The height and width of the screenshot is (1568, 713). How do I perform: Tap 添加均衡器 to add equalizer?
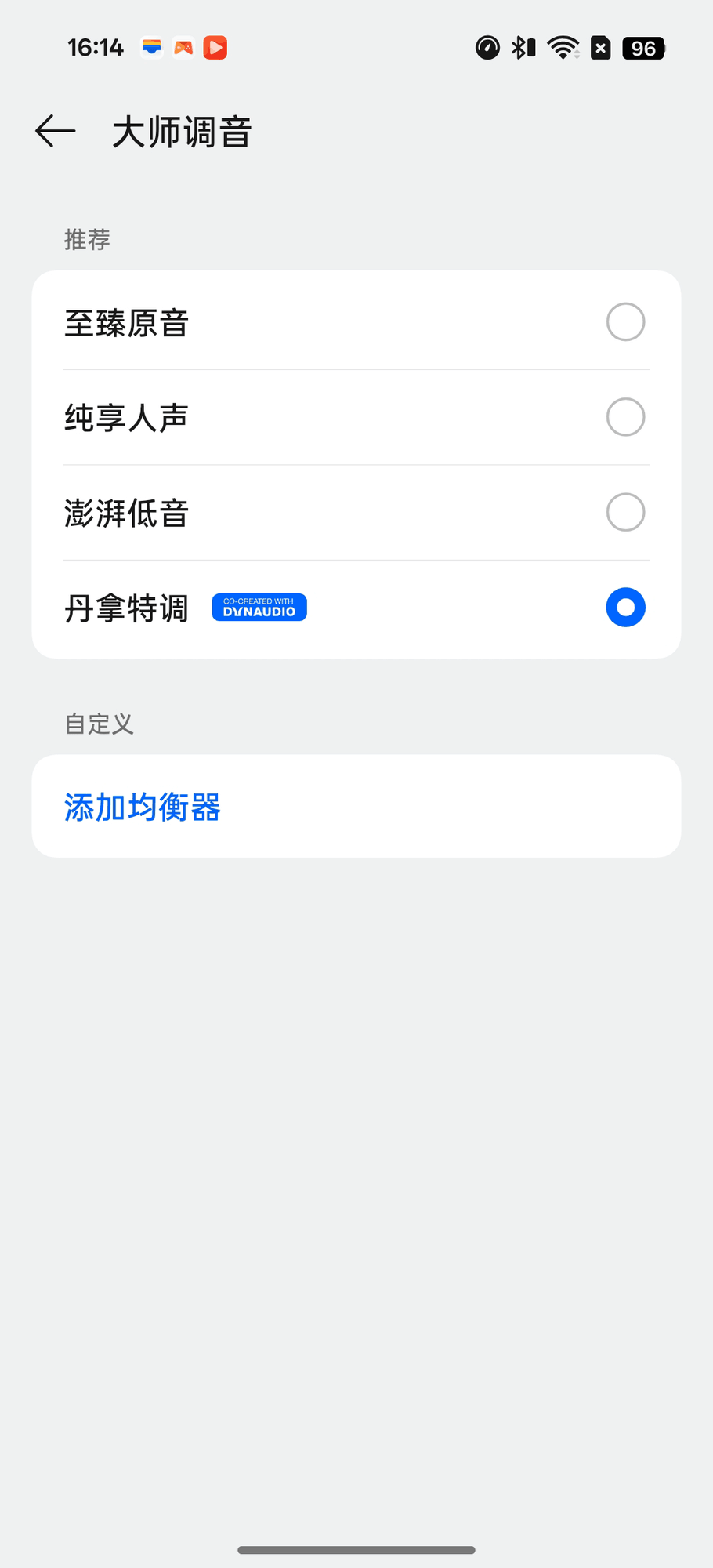[143, 807]
